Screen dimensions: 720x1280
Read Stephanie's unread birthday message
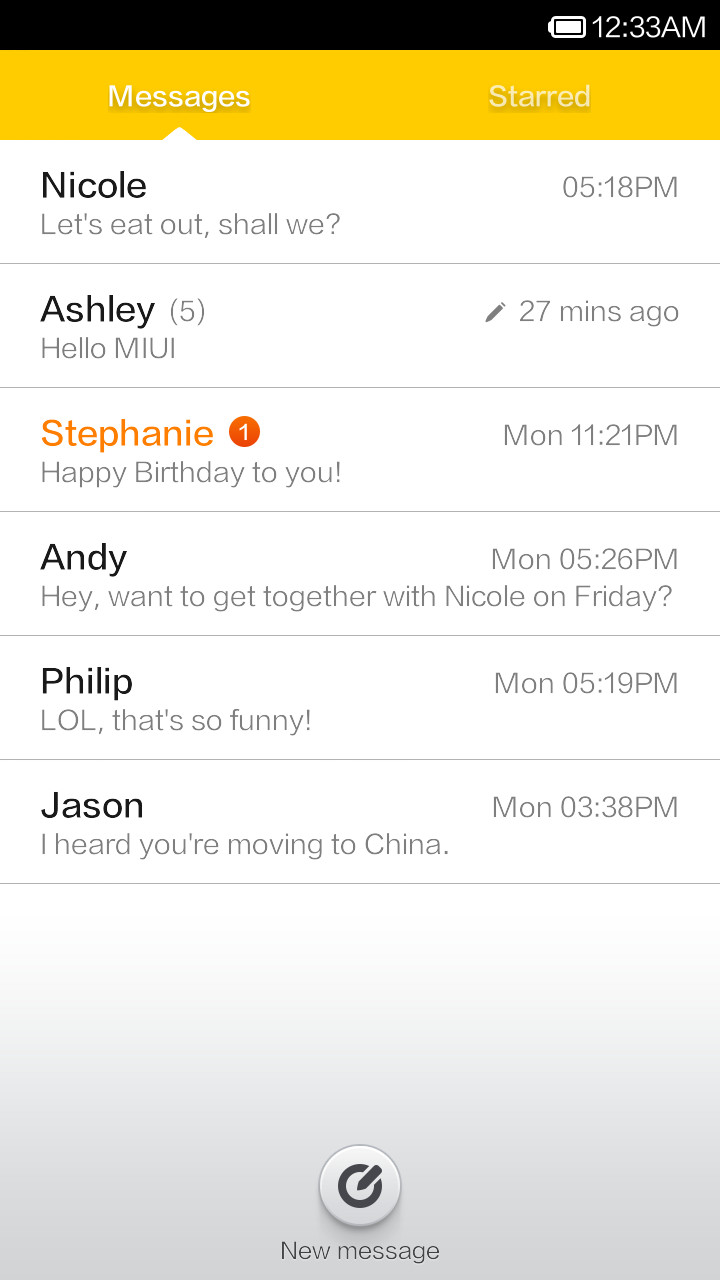[360, 450]
